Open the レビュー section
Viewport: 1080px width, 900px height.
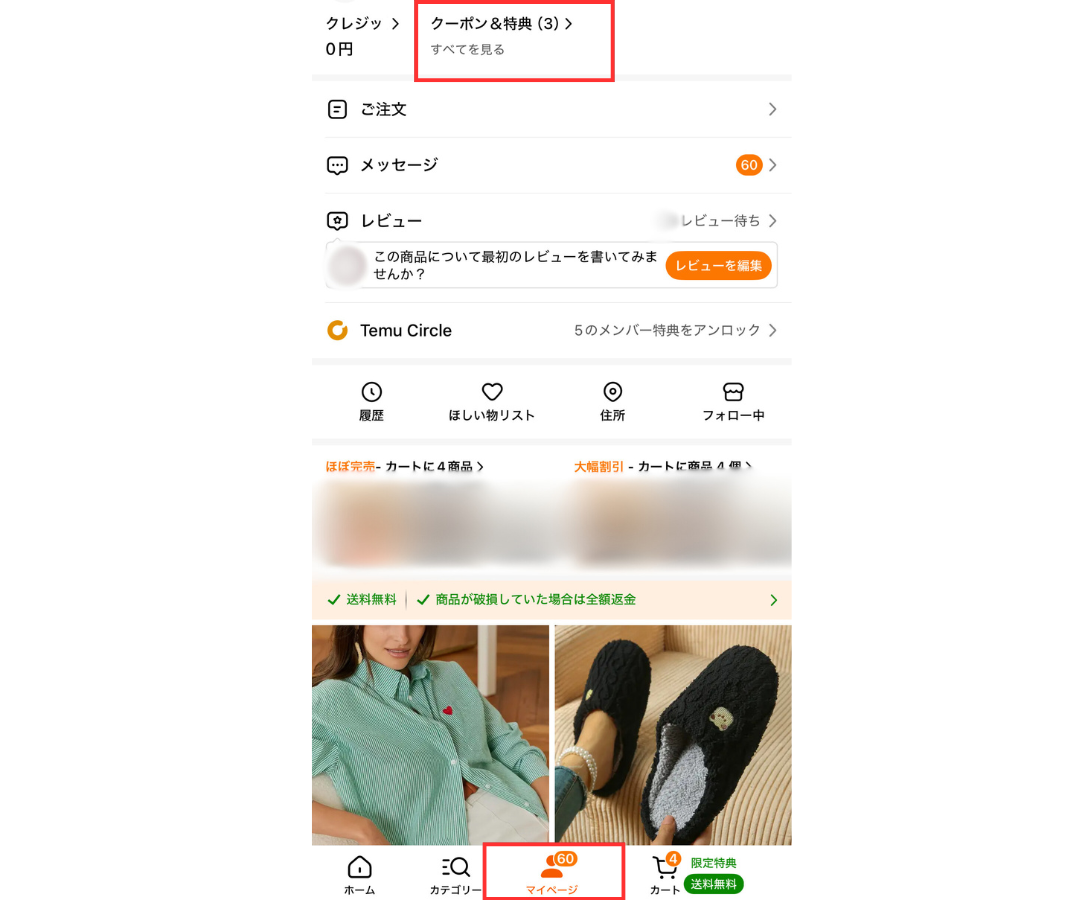[551, 221]
